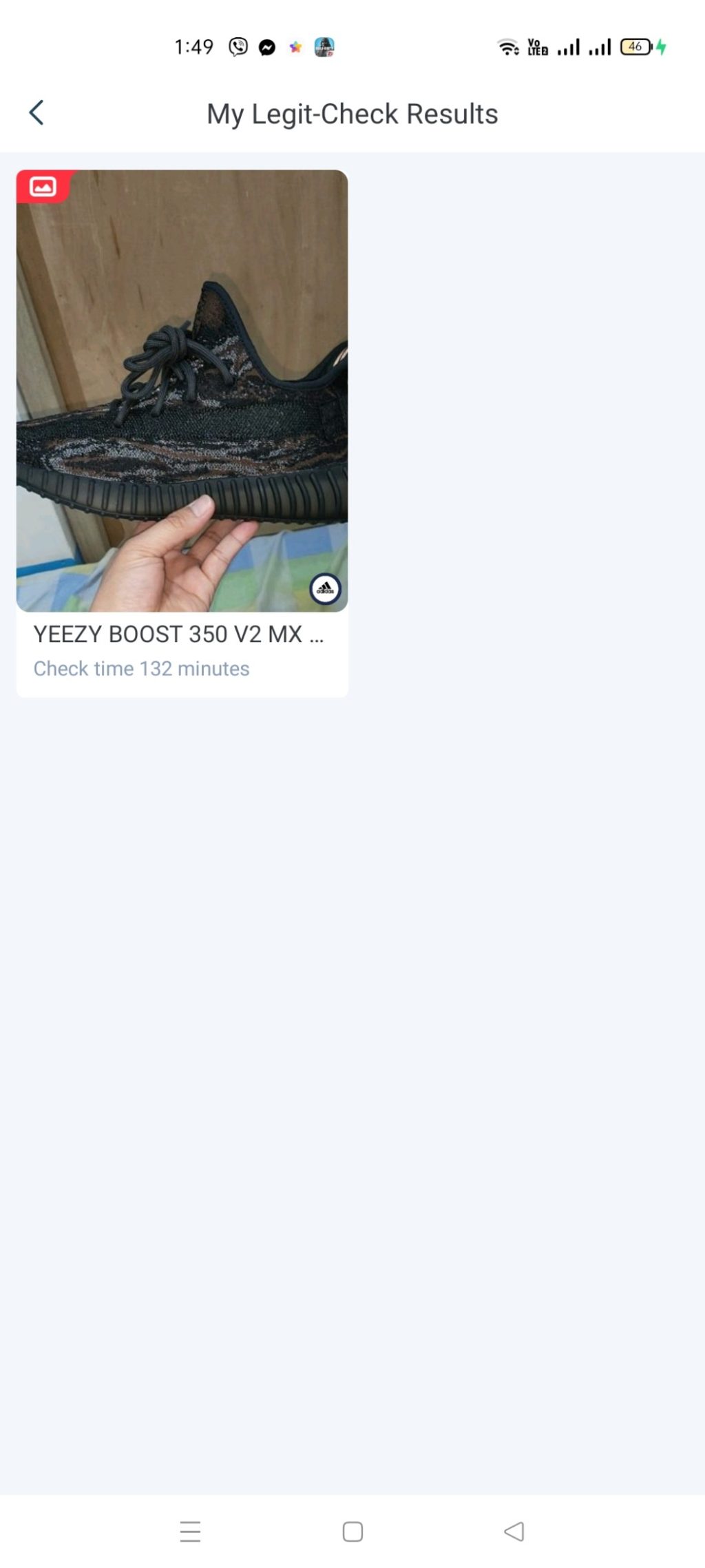705x1568 pixels.
Task: Tap the system home button
Action: pos(352,1531)
